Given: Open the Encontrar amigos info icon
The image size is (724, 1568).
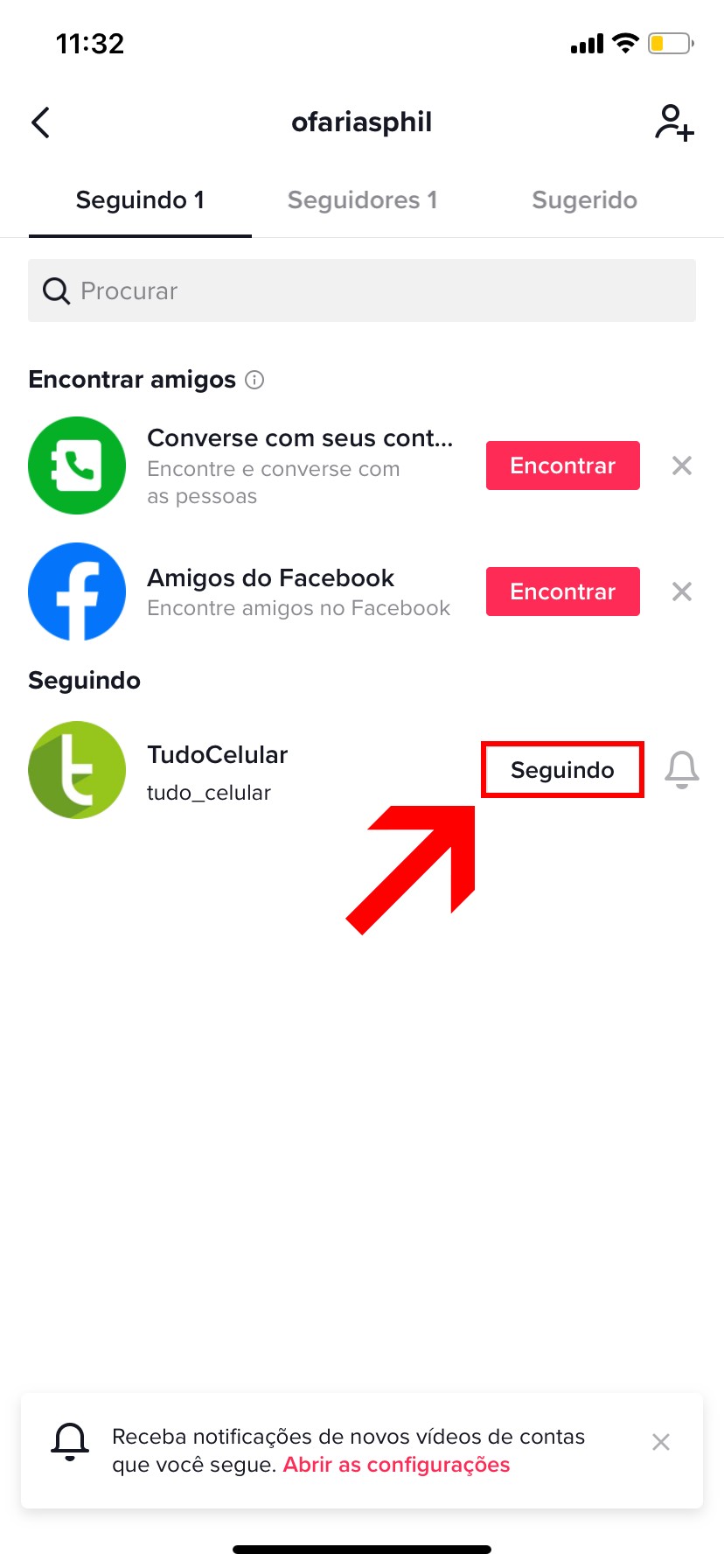Looking at the screenshot, I should 254,380.
